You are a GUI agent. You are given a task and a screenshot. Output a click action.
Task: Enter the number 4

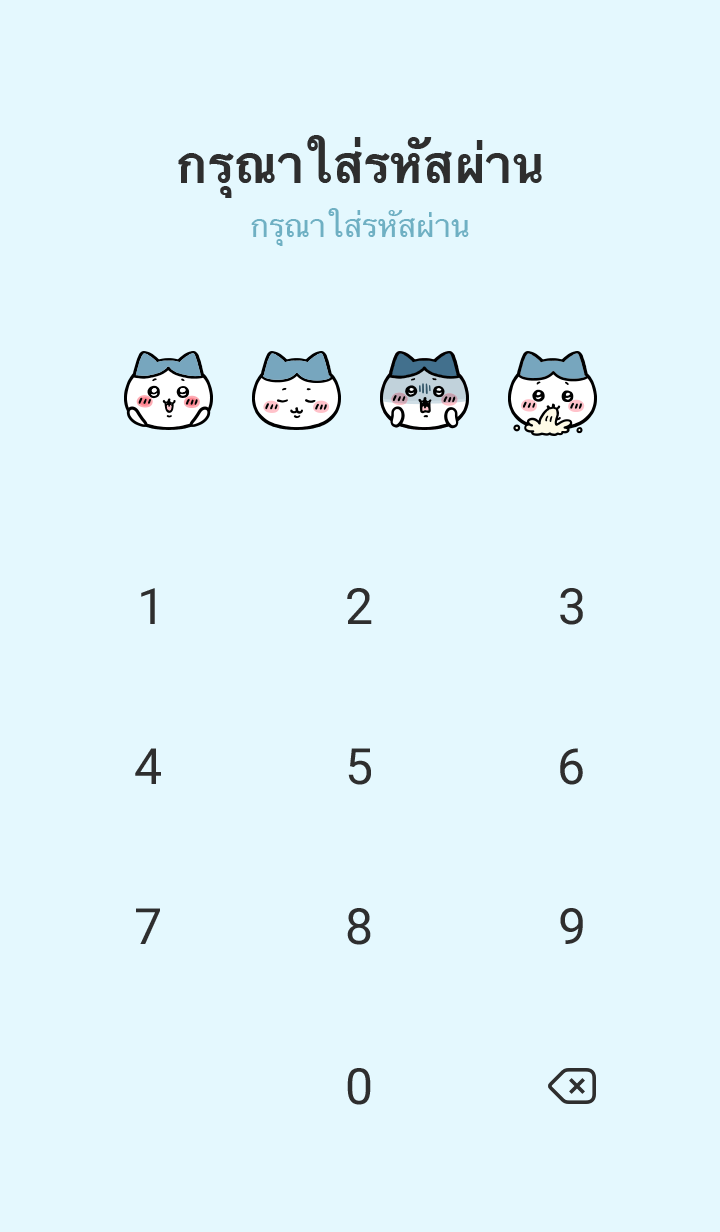[x=148, y=767]
